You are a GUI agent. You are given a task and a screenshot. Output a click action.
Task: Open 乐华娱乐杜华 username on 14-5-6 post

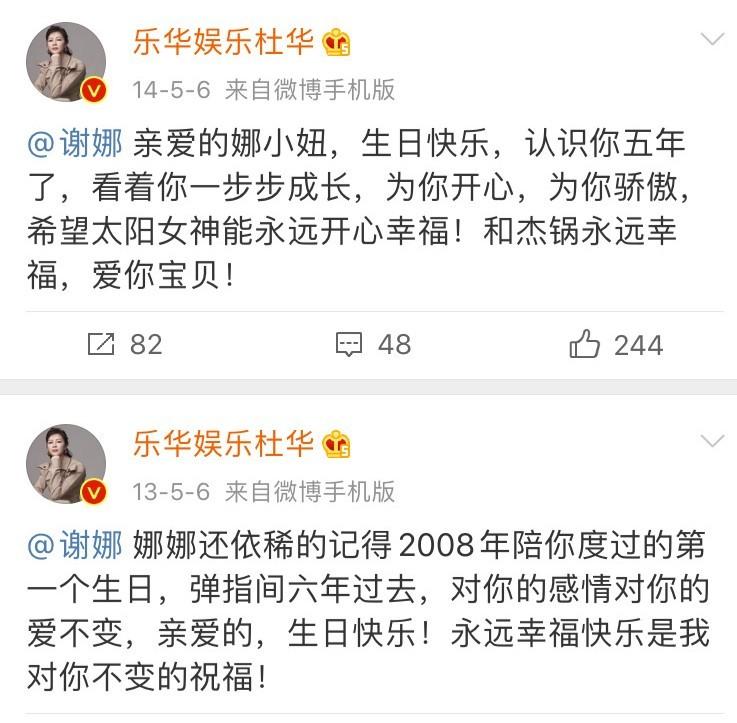coord(224,42)
